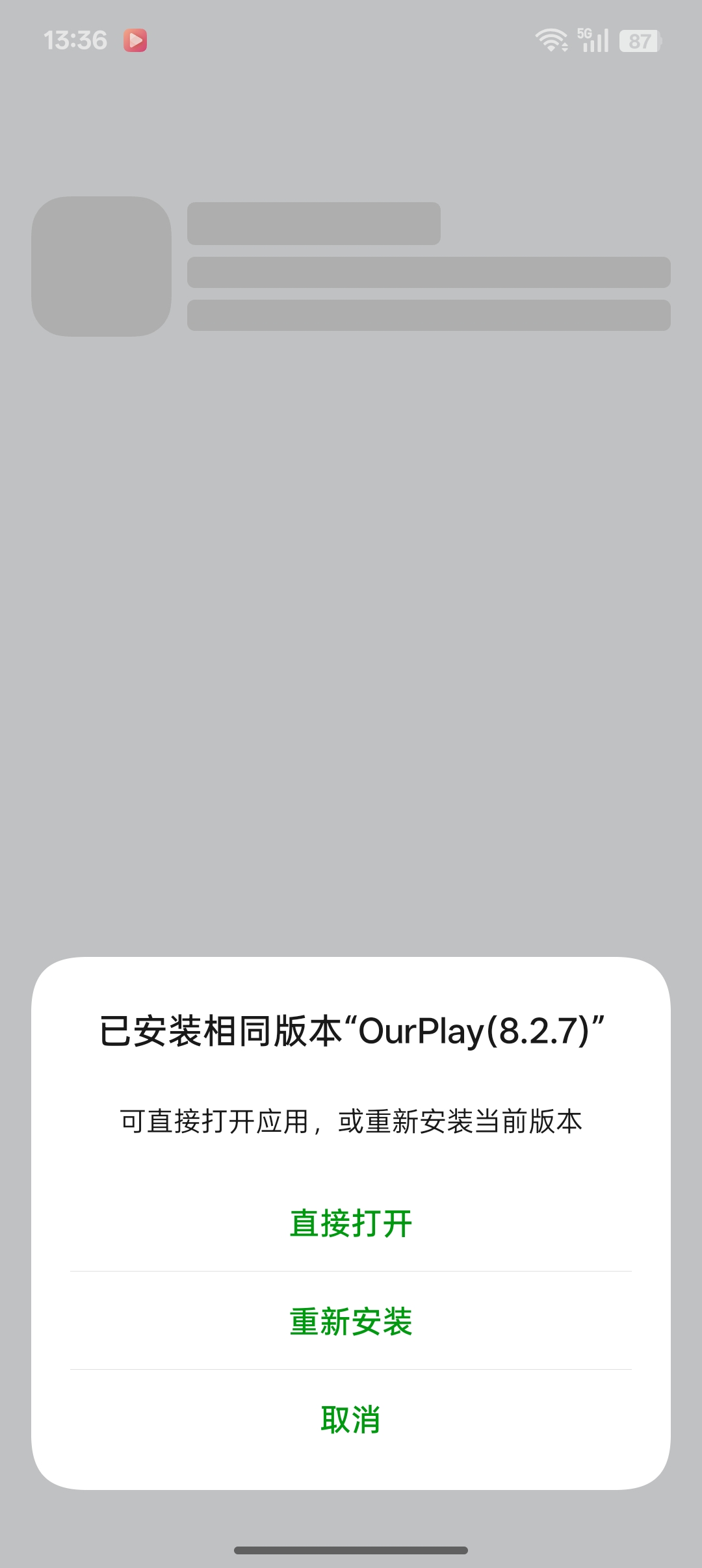Viewport: 702px width, 1568px height.
Task: Tap 取消 to cancel installation
Action: coord(351,1419)
